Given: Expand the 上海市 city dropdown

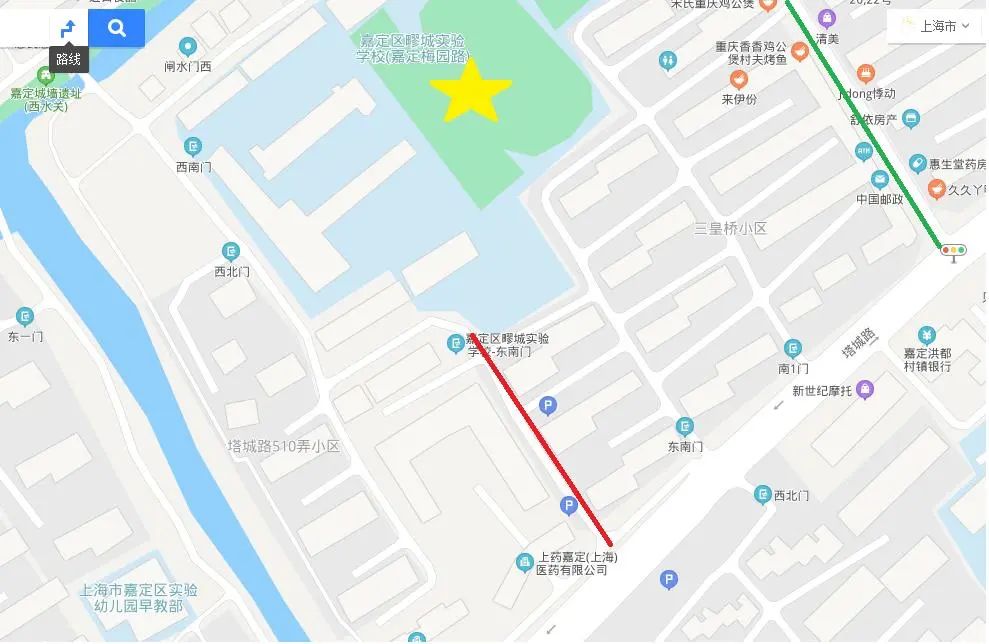Looking at the screenshot, I should (936, 26).
